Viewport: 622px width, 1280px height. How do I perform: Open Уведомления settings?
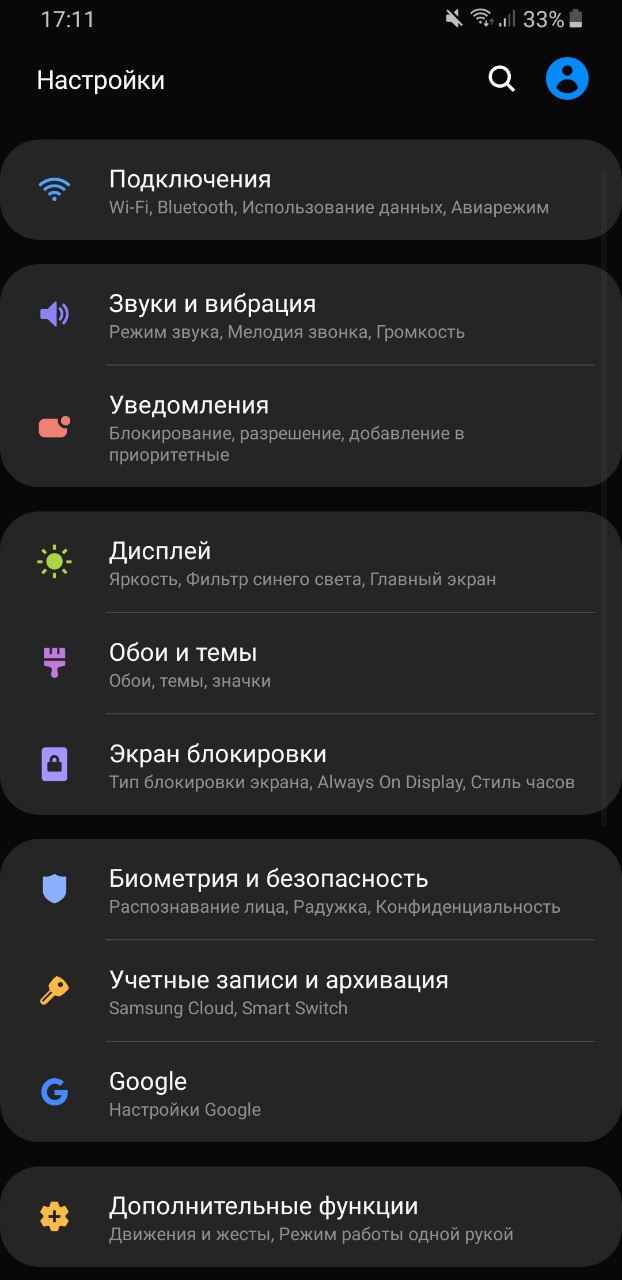tap(311, 427)
